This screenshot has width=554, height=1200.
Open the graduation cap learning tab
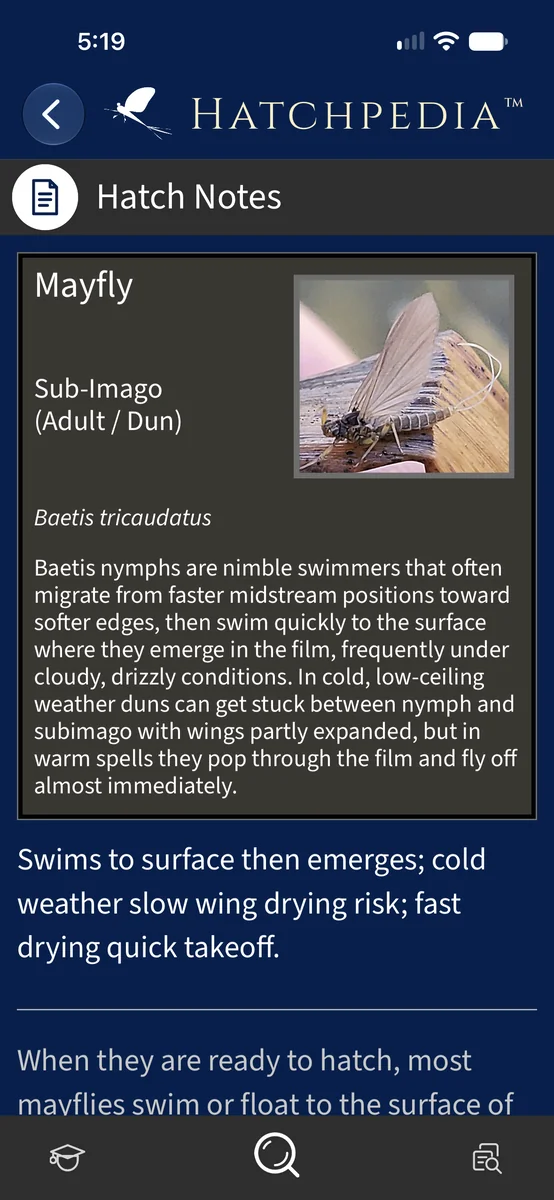pyautogui.click(x=67, y=1158)
